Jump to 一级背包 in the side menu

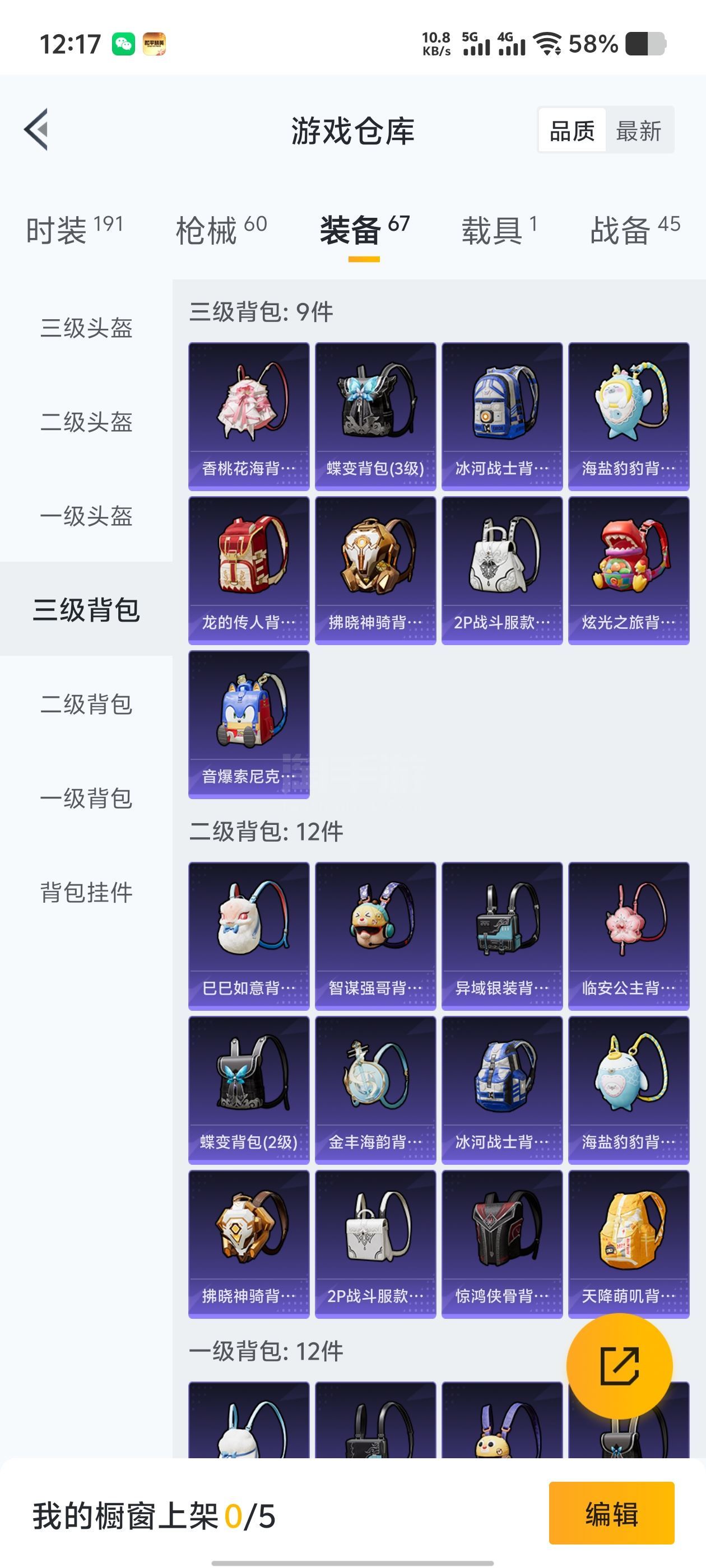(x=86, y=798)
